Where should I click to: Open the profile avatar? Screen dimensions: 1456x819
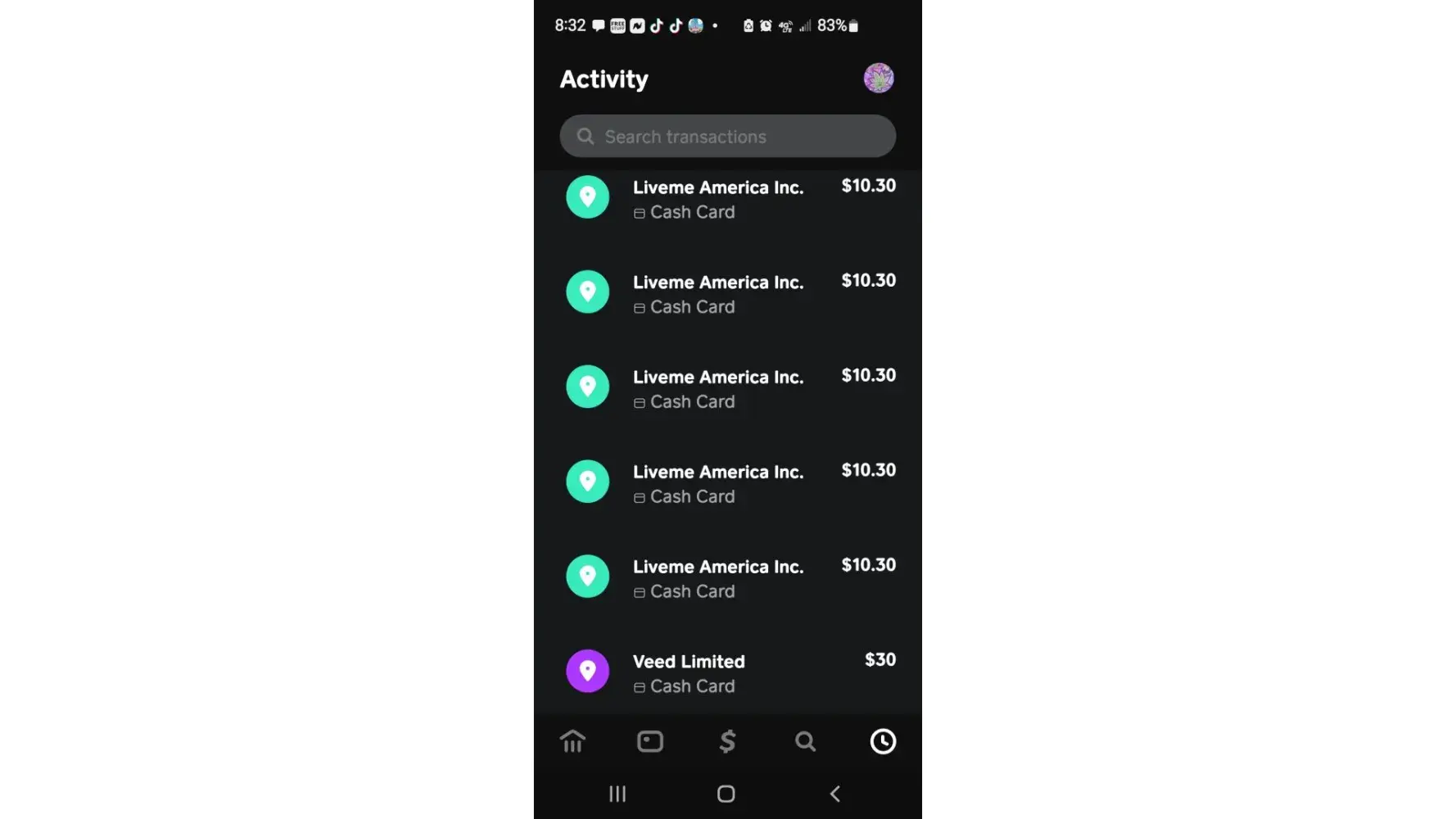click(878, 79)
